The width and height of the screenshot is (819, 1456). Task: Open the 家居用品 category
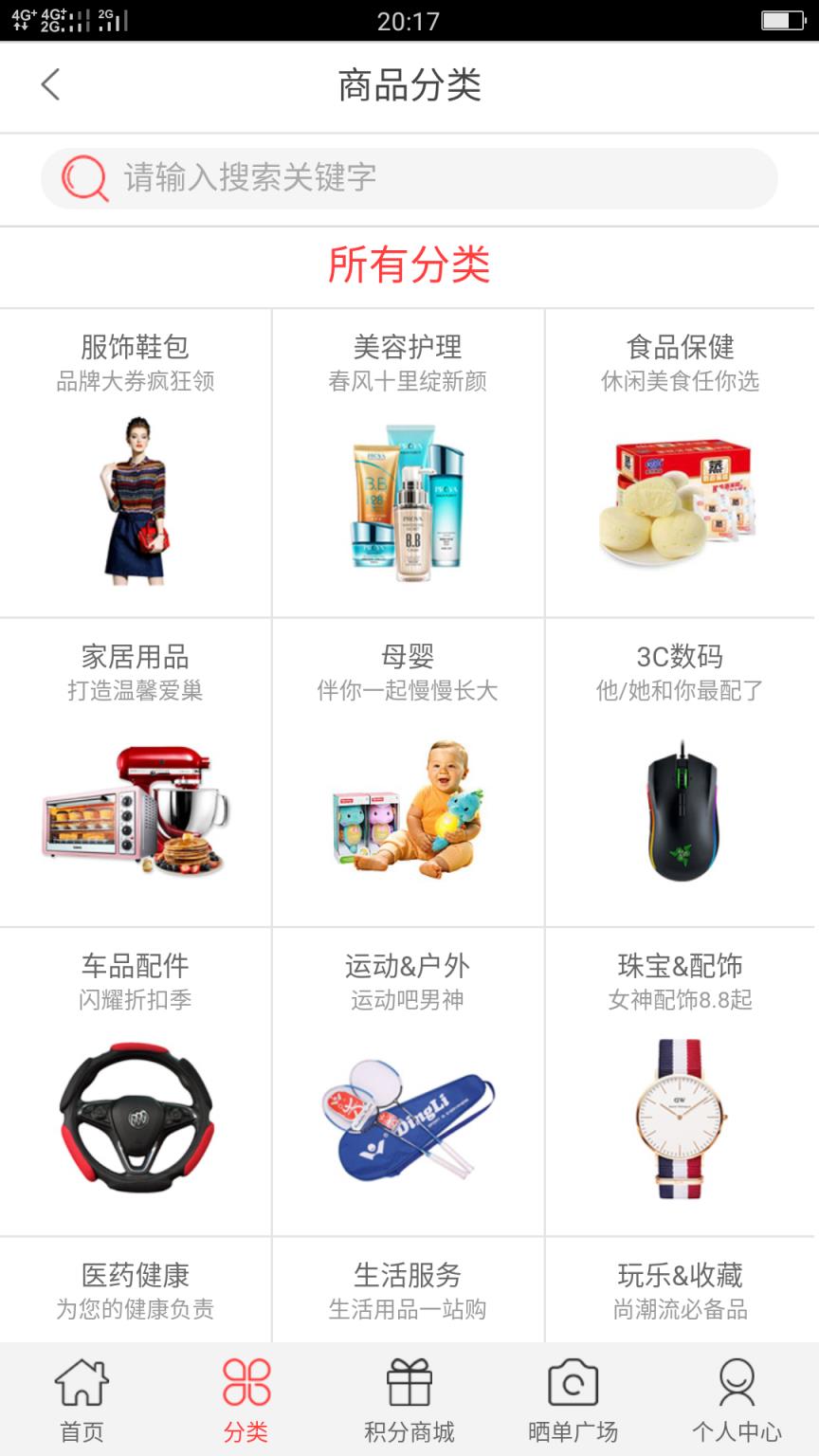point(136,773)
